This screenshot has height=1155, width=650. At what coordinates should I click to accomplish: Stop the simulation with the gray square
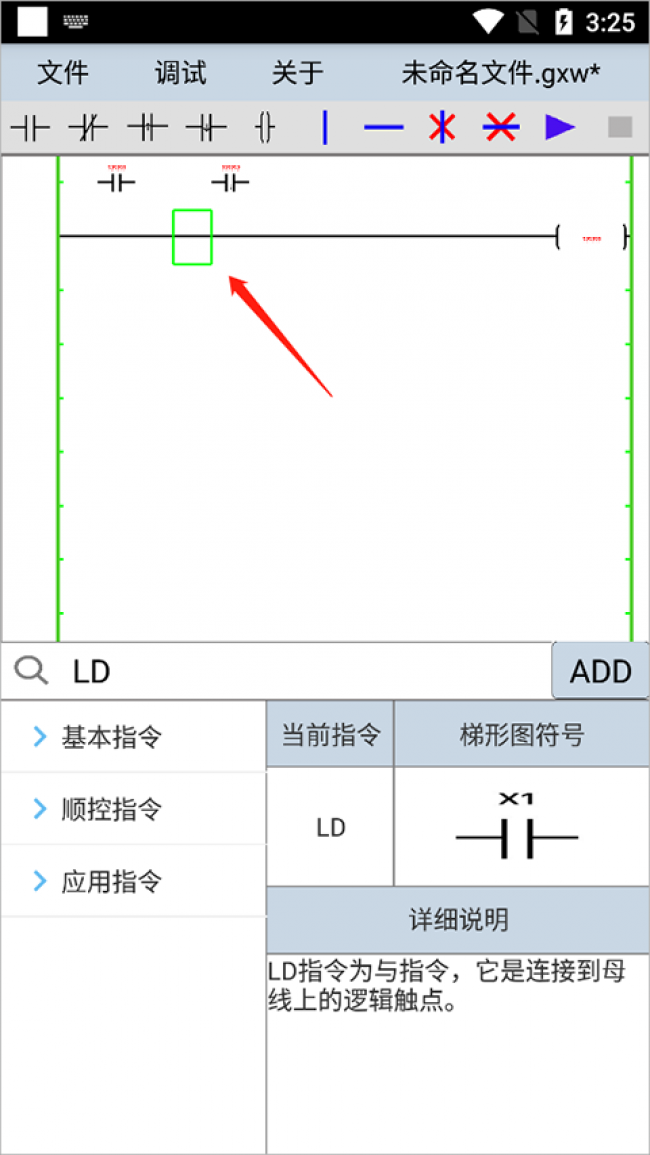tap(620, 127)
